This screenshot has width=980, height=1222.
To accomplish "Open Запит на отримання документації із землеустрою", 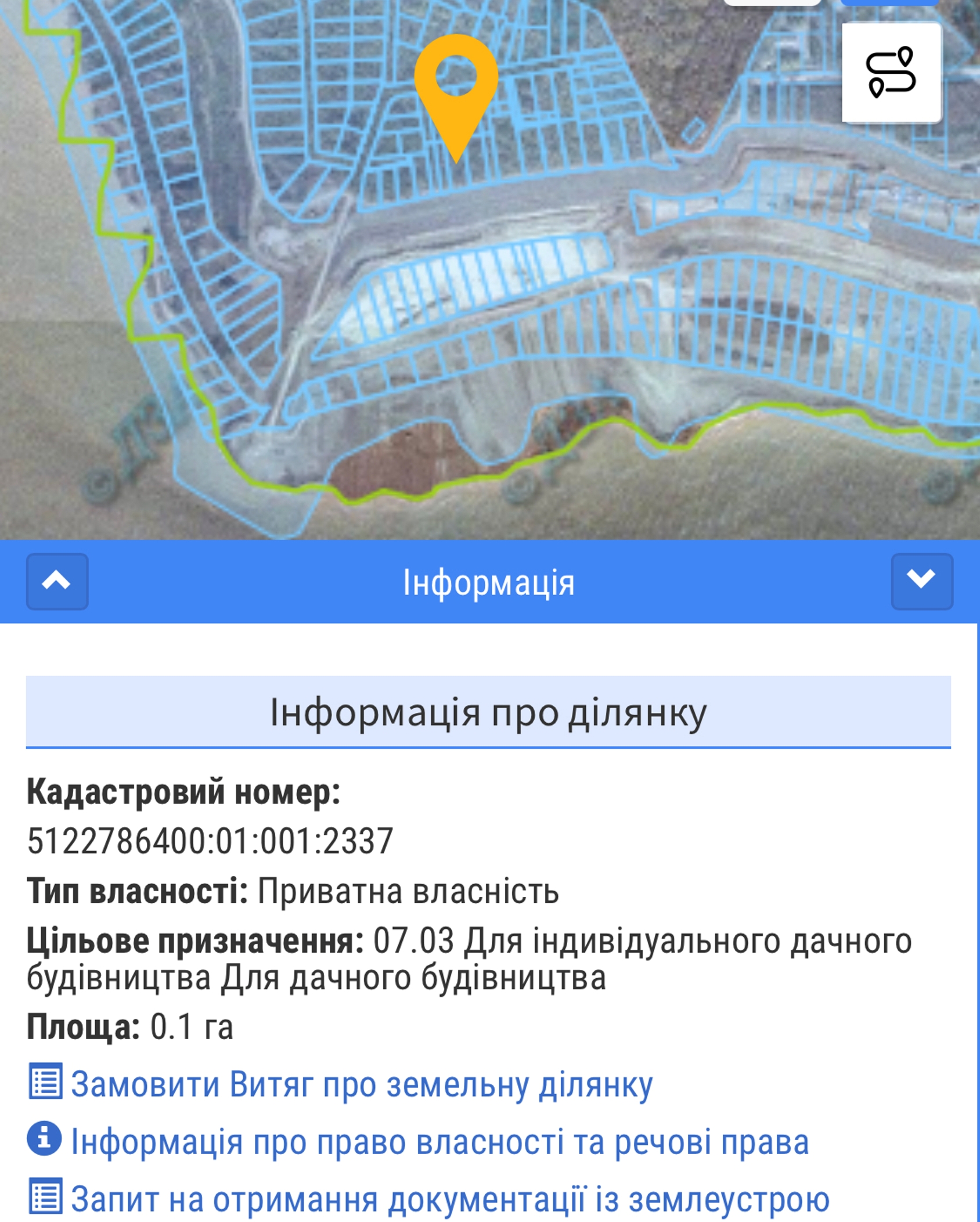I will (x=449, y=1199).
